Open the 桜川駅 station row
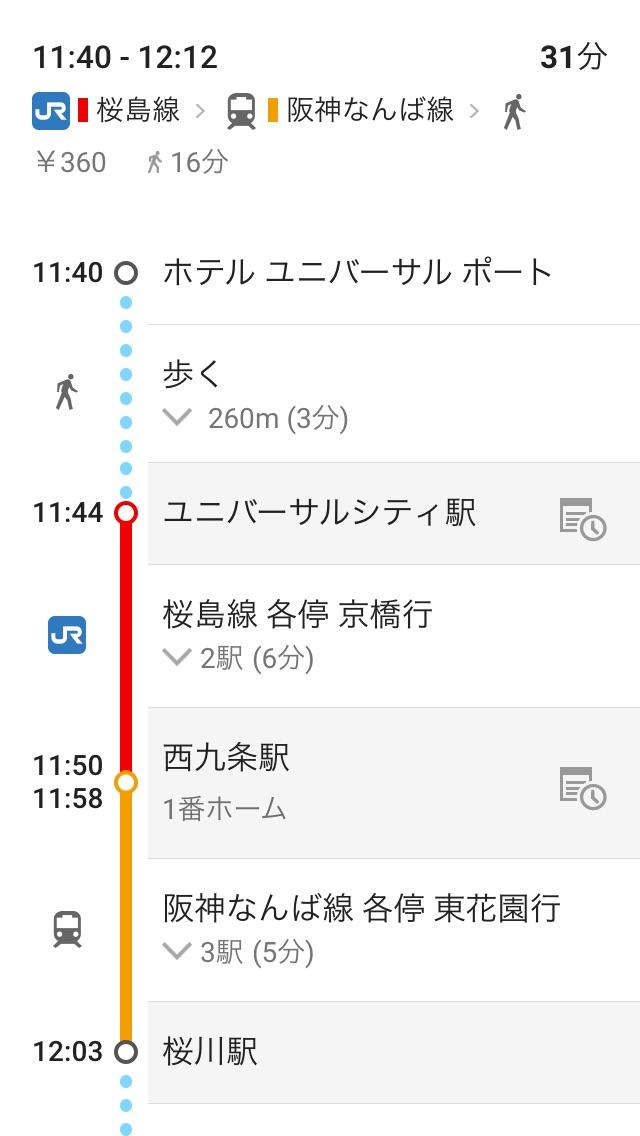 click(x=390, y=1052)
